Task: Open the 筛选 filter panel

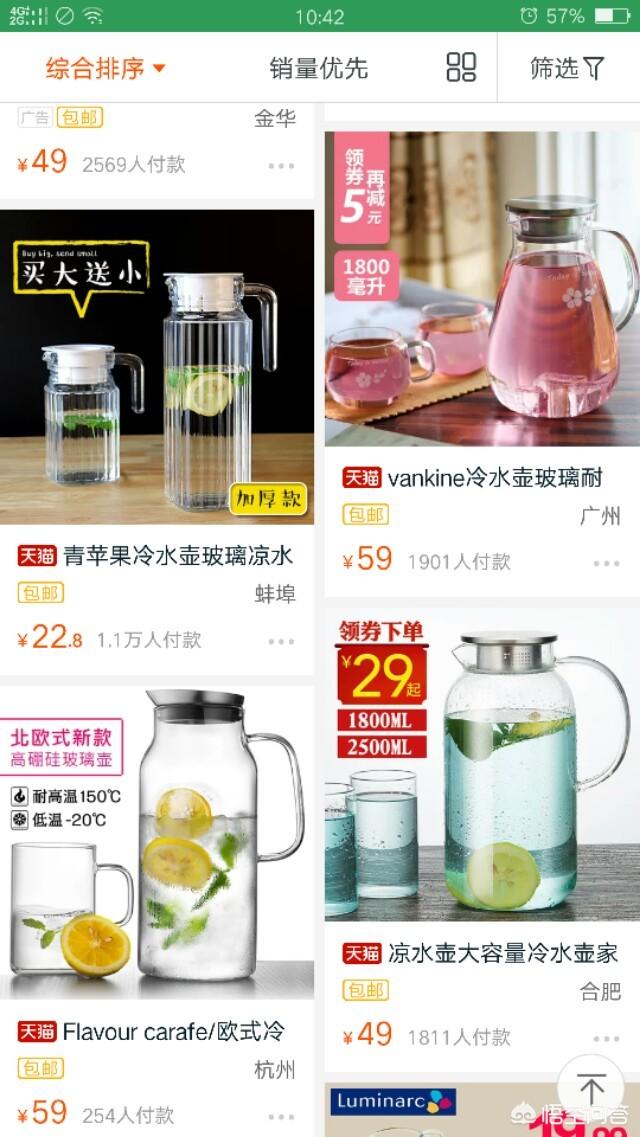Action: point(567,68)
